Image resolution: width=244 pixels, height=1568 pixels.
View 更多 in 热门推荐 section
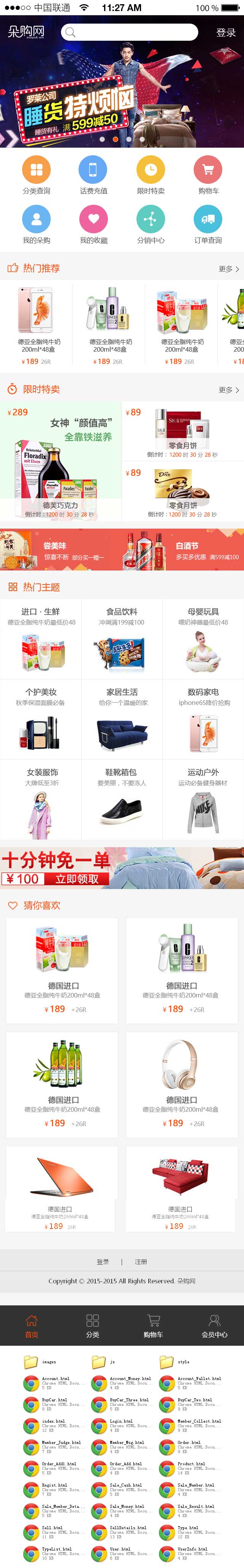click(x=229, y=269)
